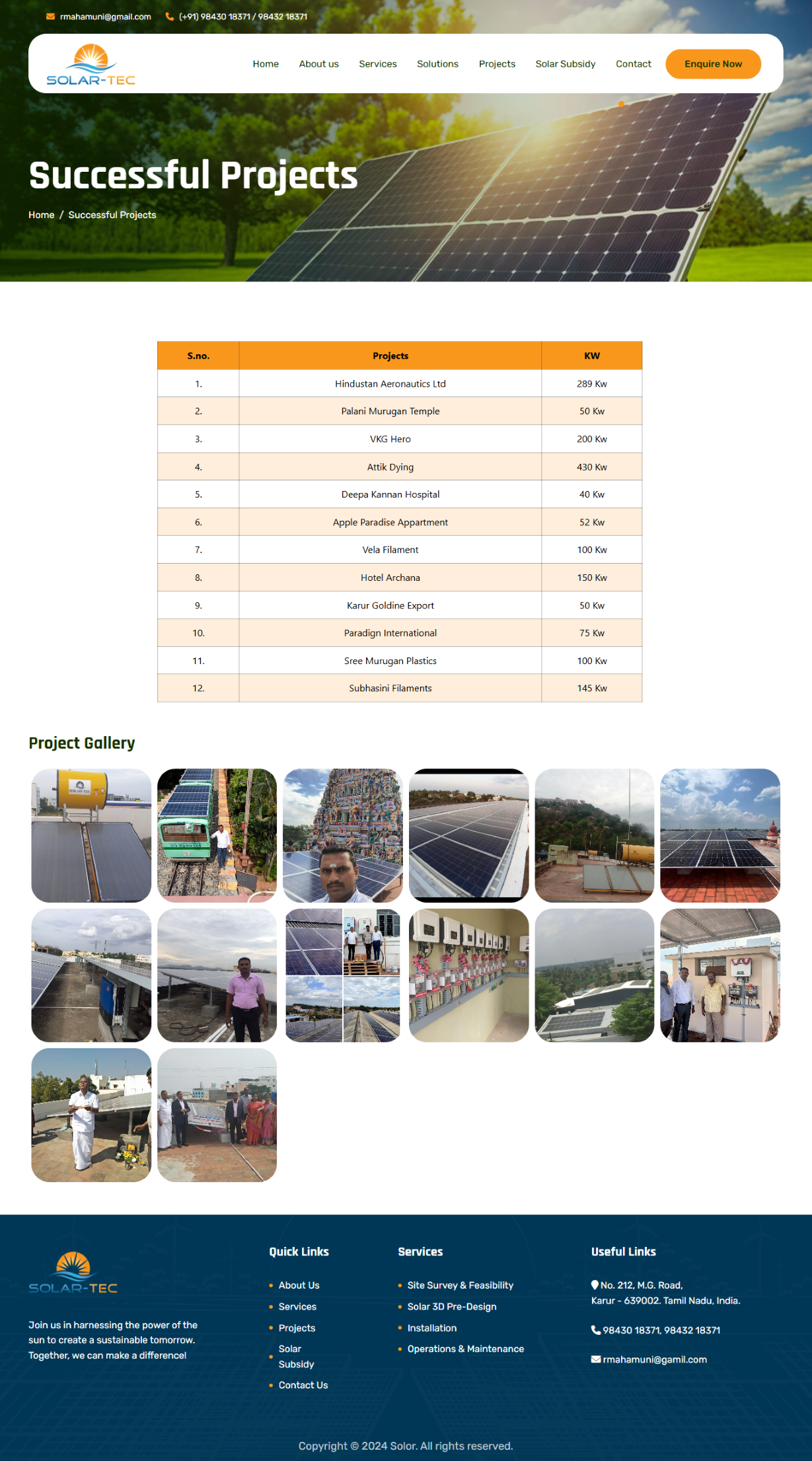Open Solar 3D Pre-Design service link
This screenshot has width=812, height=1461.
452,1306
